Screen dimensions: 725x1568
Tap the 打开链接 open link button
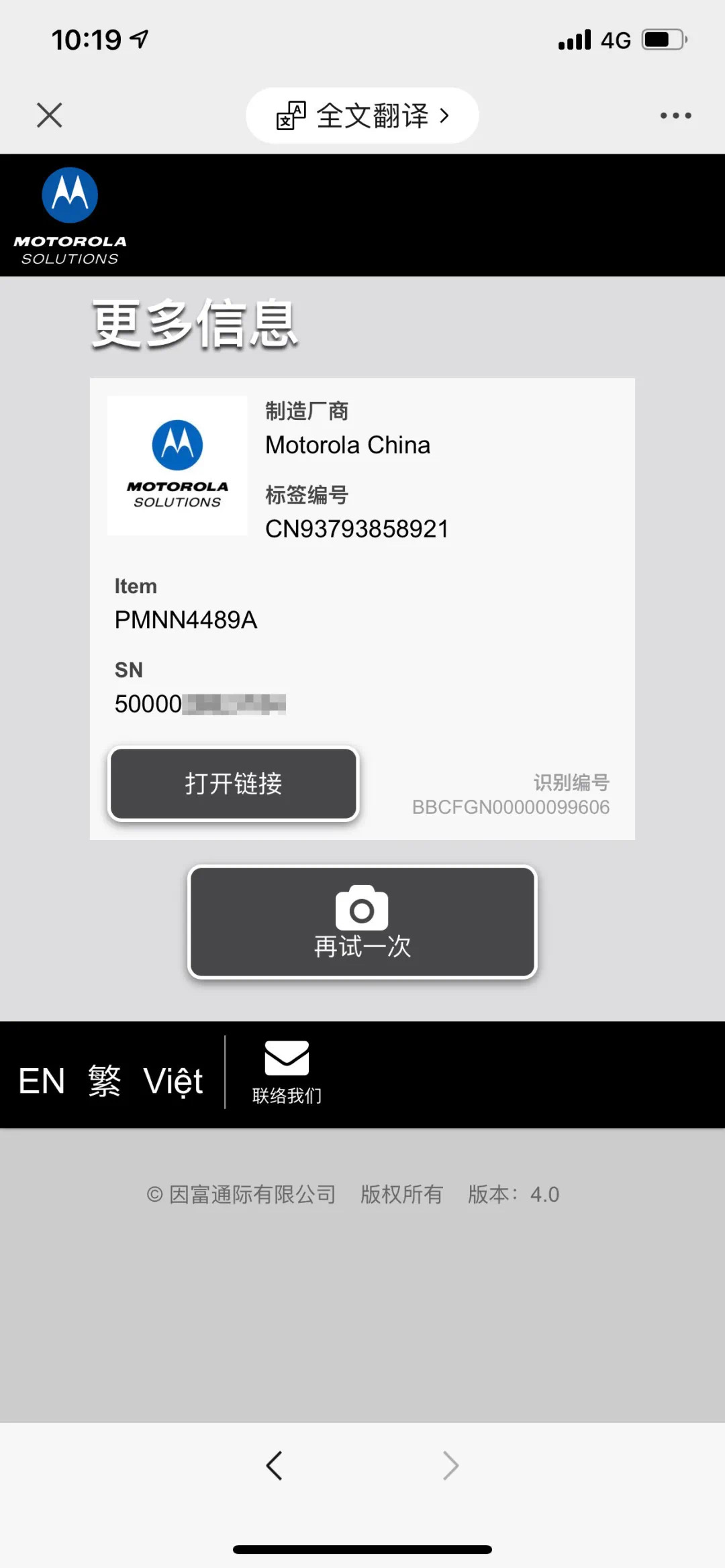coord(234,784)
